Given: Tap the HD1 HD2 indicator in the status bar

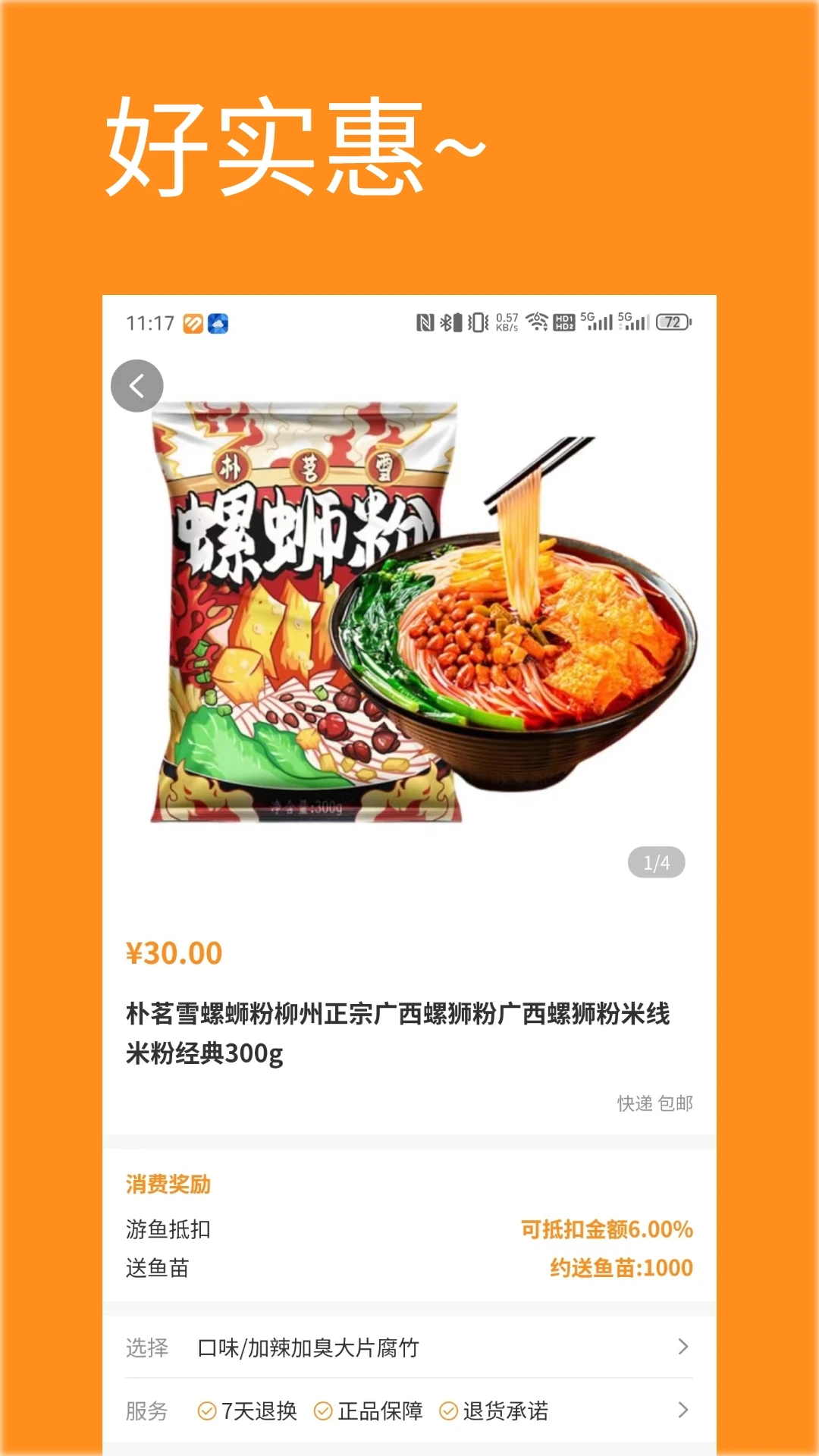Looking at the screenshot, I should point(563,322).
